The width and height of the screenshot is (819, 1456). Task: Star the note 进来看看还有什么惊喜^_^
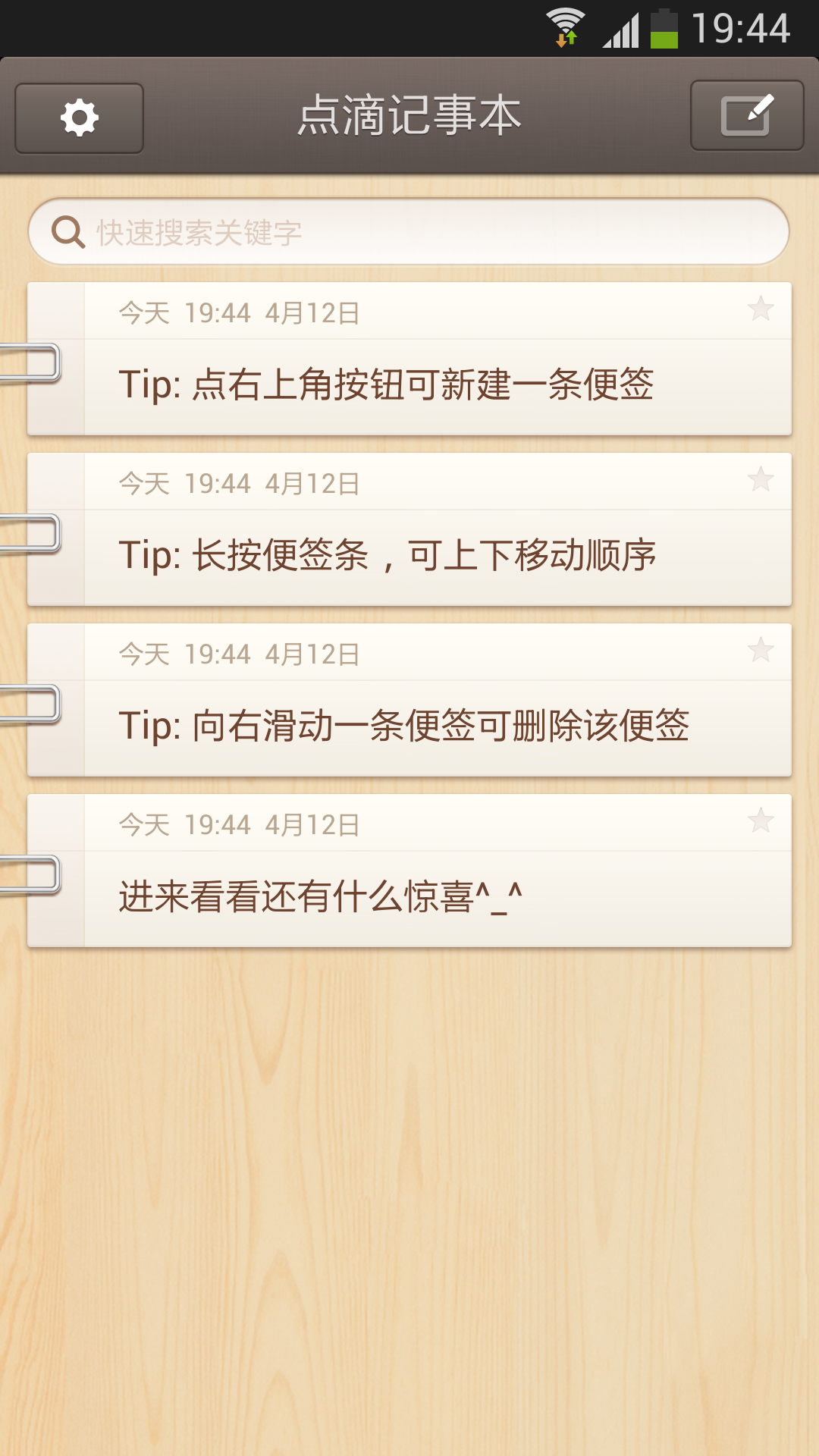pos(761,821)
